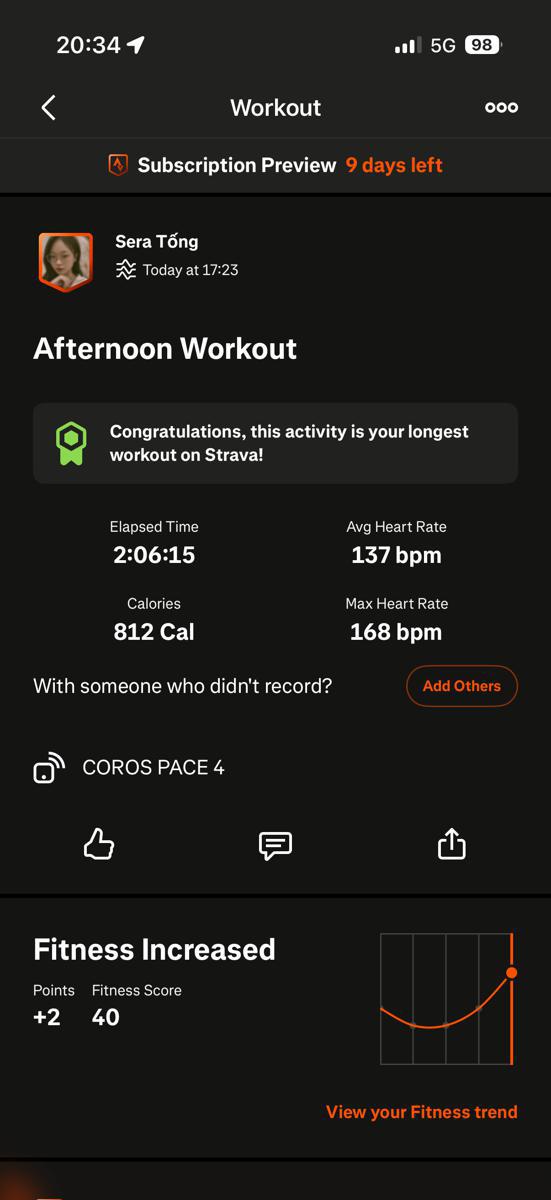
Task: Open the three-dot overflow menu
Action: coord(501,107)
